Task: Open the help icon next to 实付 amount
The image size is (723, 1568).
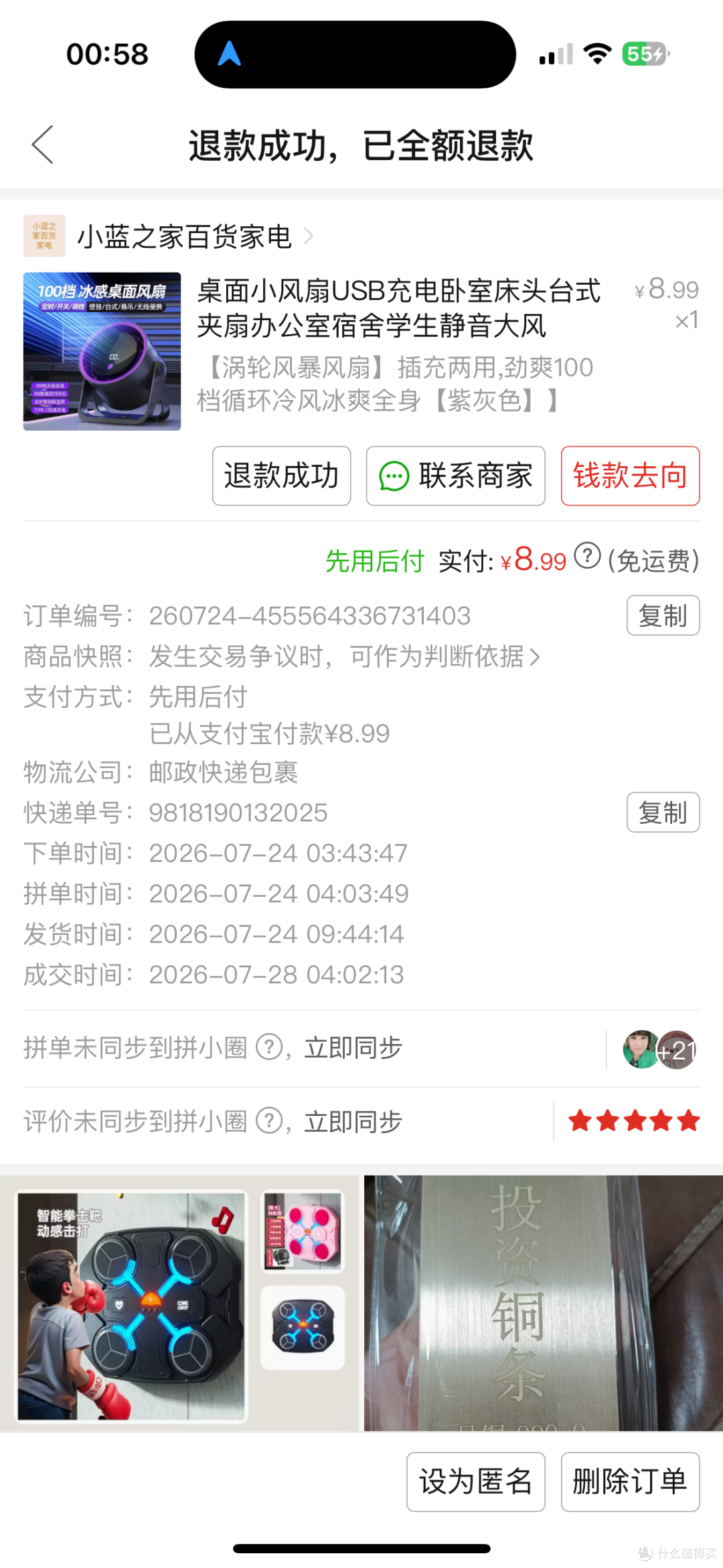Action: [587, 556]
